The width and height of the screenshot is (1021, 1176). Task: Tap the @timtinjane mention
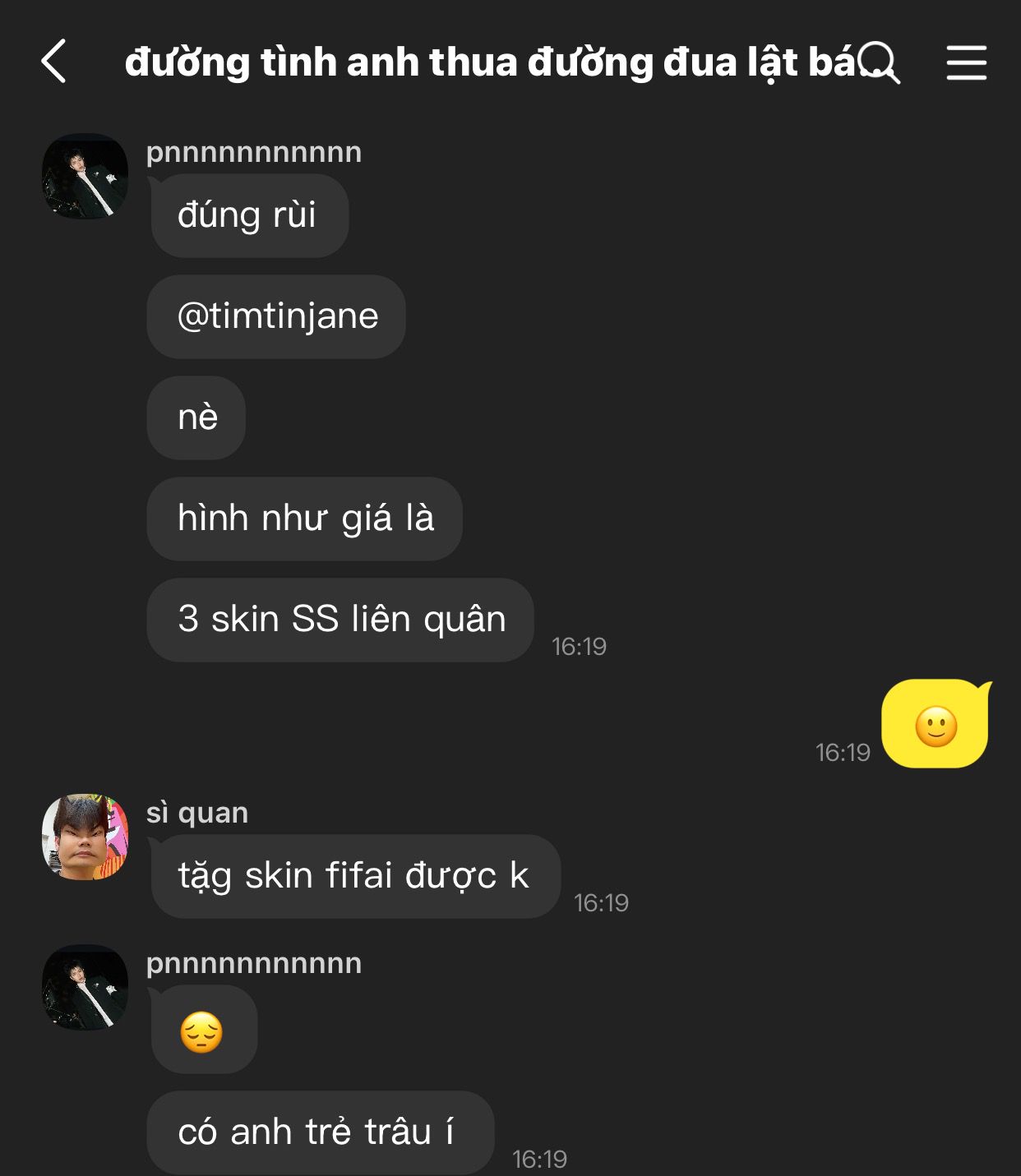278,316
